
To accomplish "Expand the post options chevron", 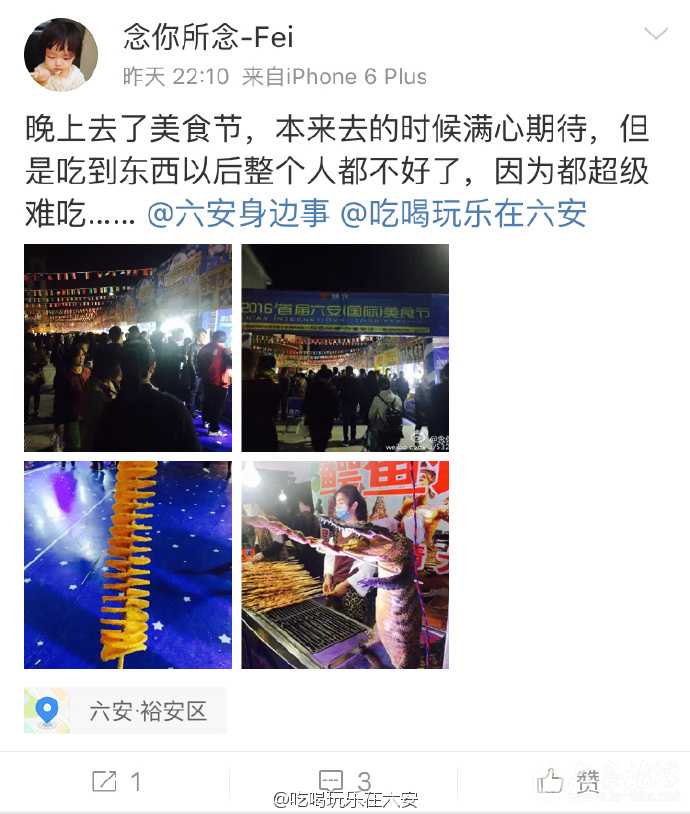I will point(655,35).
